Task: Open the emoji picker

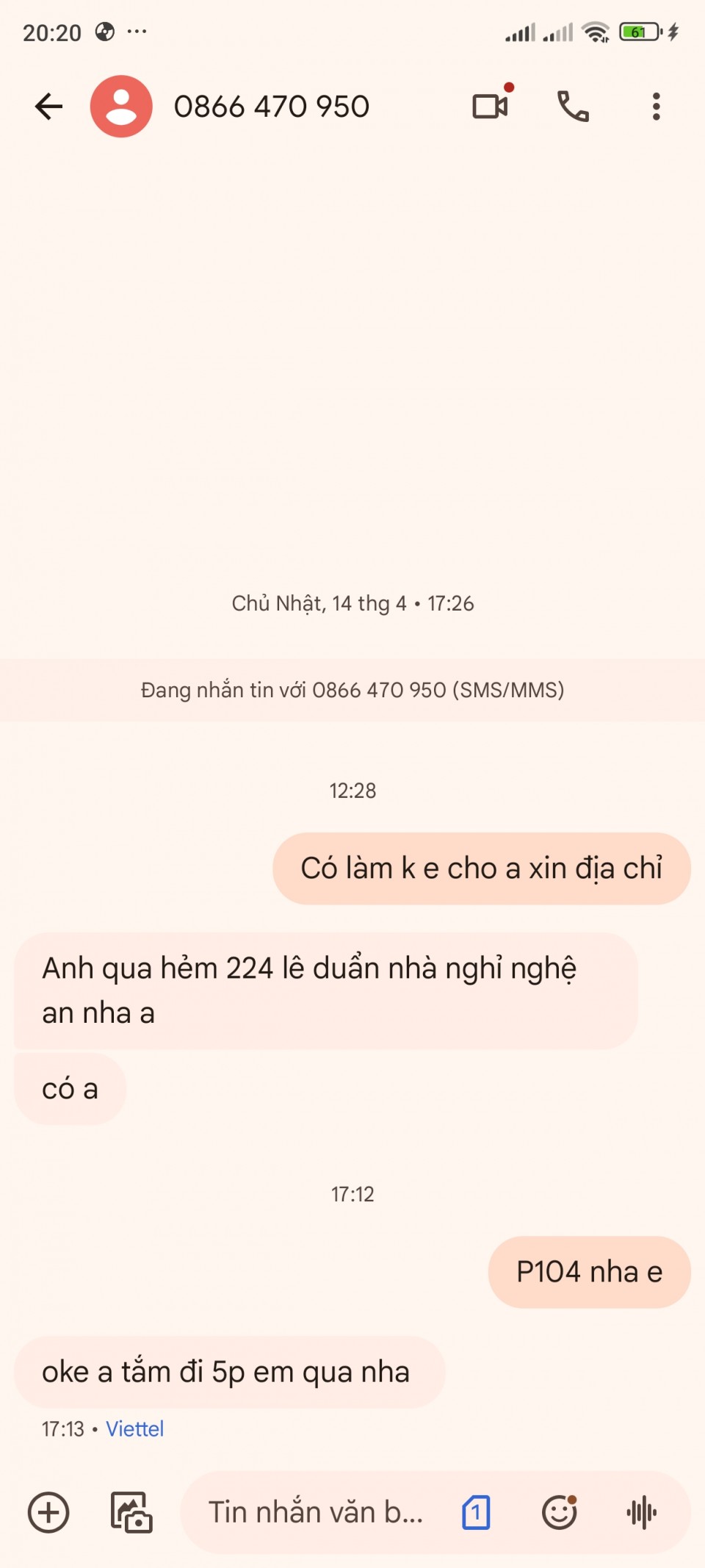Action: point(559,1512)
